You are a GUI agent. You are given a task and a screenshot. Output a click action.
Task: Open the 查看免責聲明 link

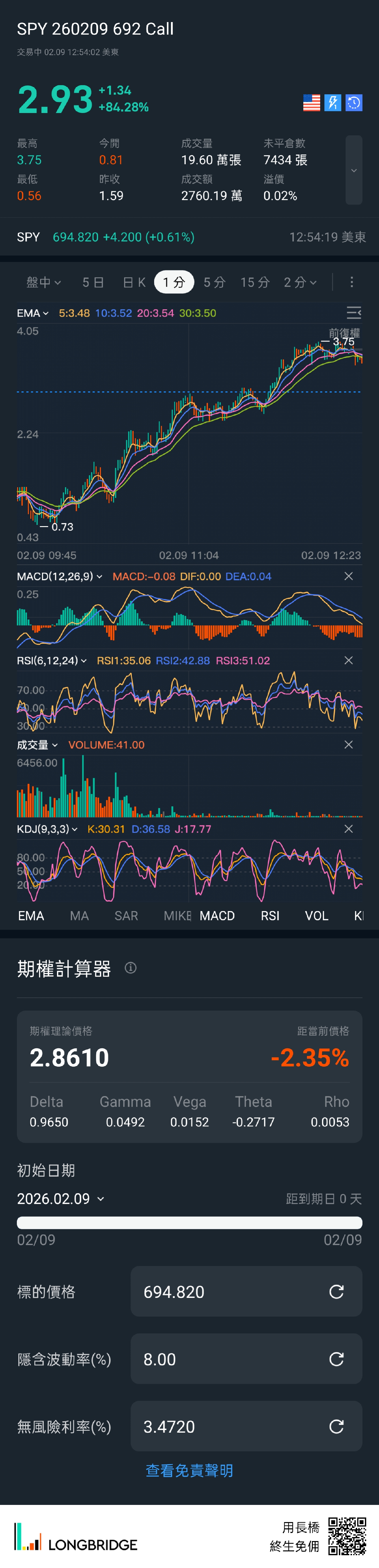pyautogui.click(x=189, y=1471)
